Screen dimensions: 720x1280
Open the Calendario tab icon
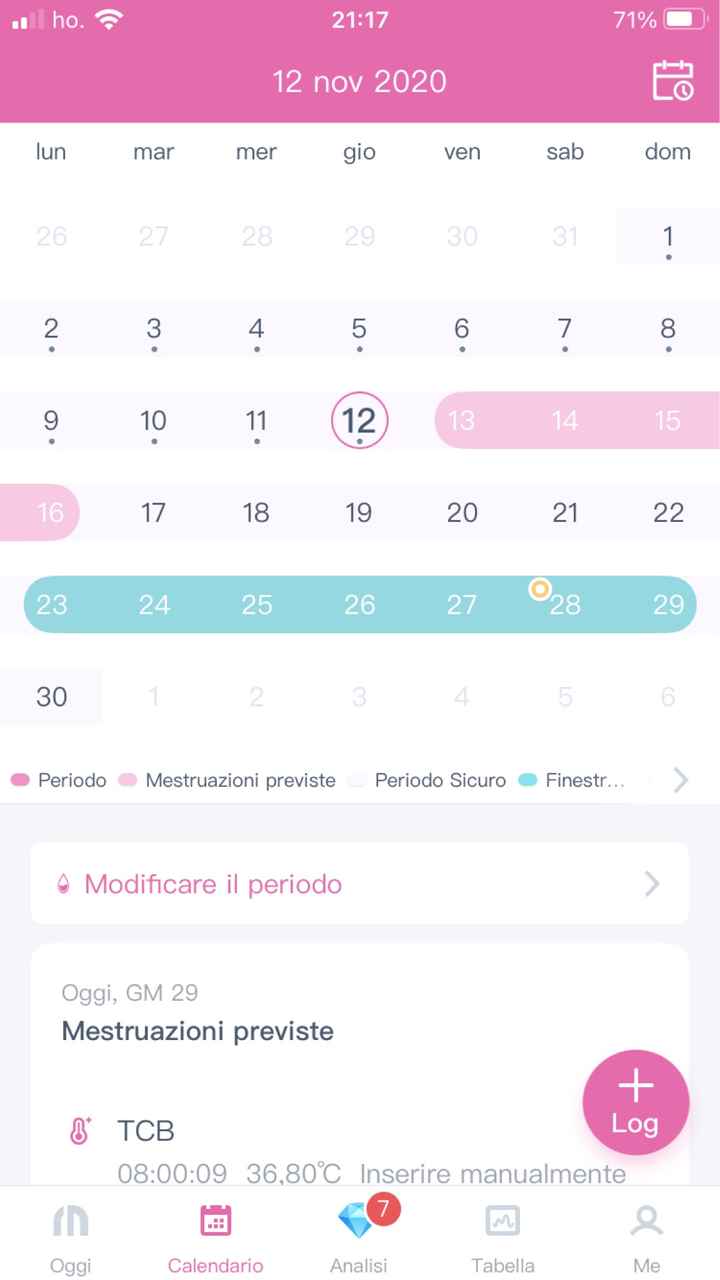(214, 1219)
